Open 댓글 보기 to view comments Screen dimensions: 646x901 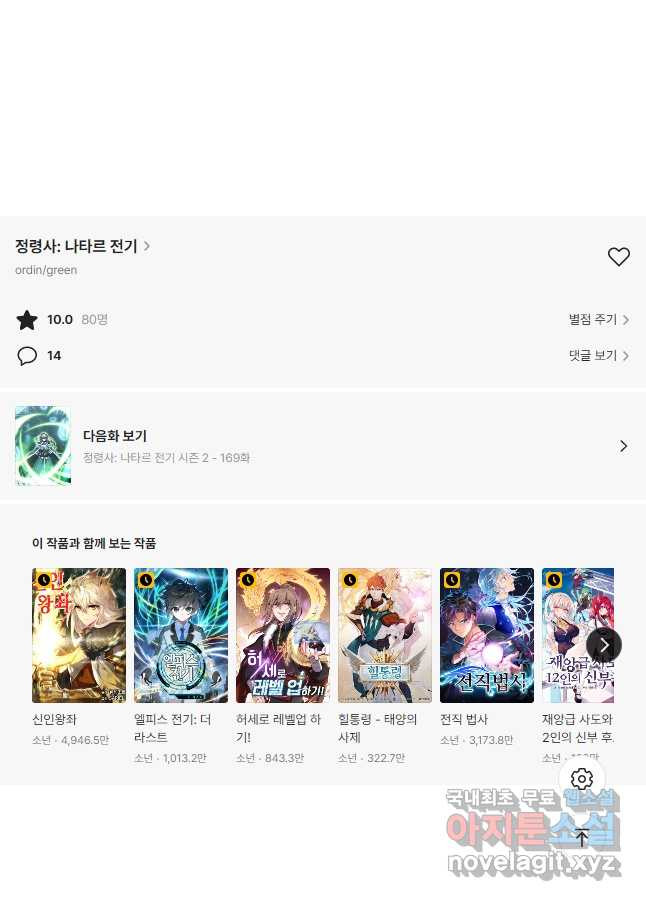coord(598,356)
